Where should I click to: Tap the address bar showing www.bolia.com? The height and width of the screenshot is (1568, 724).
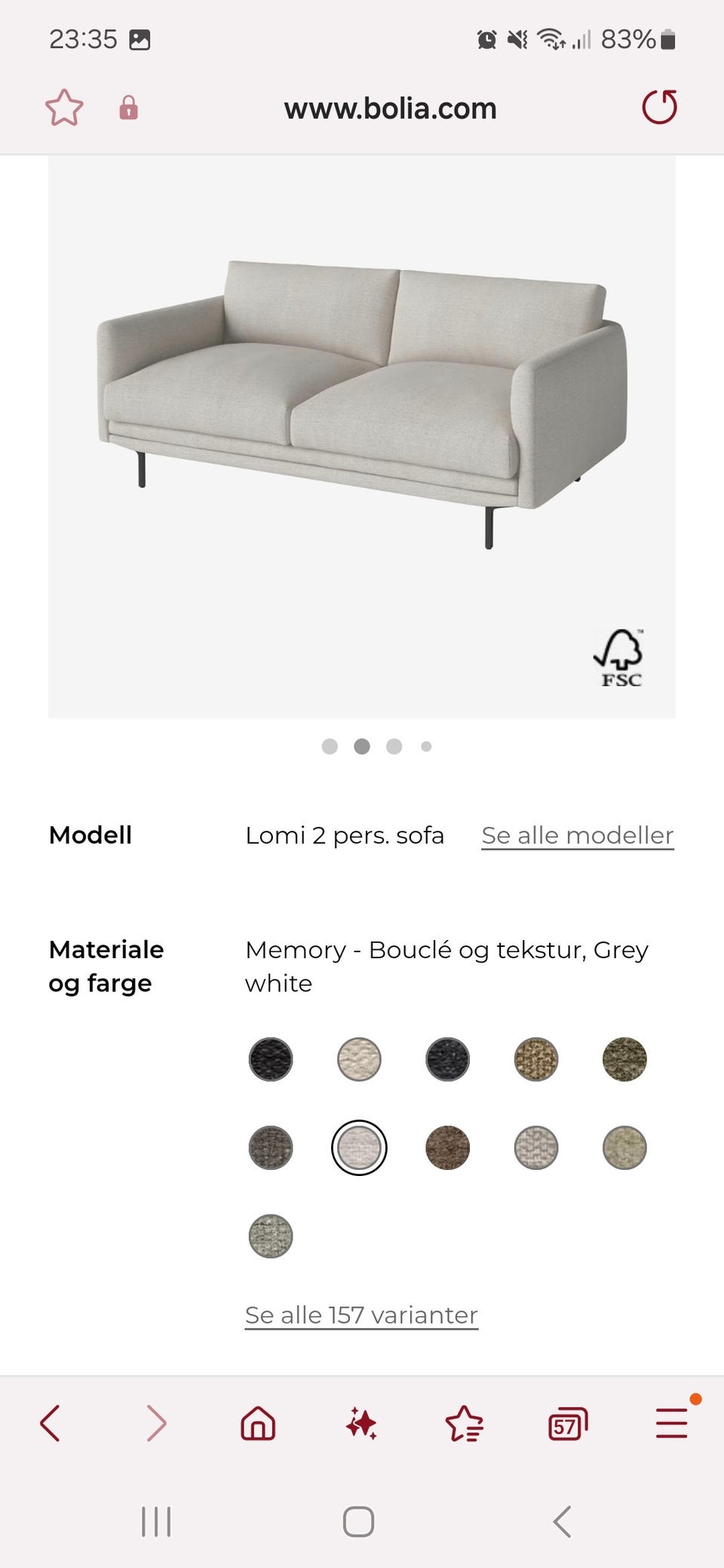390,108
